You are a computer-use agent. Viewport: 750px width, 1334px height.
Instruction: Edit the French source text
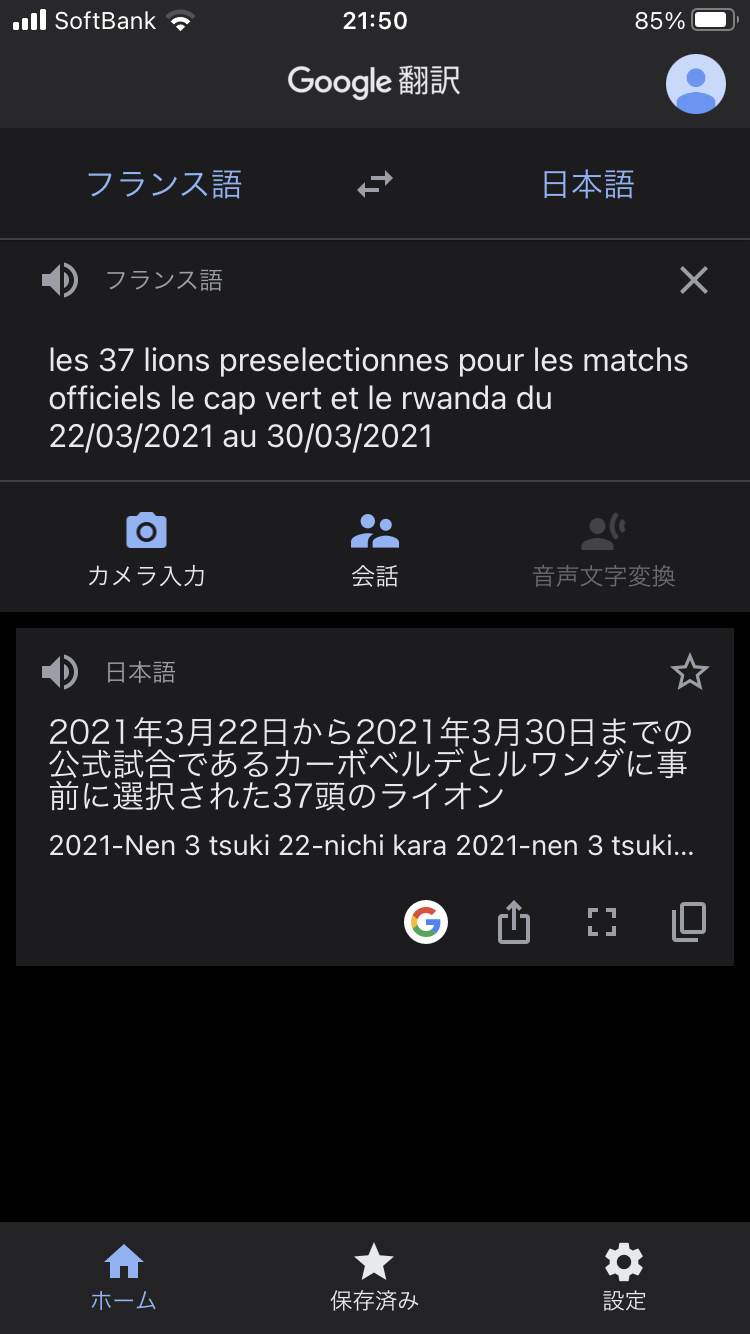(370, 398)
